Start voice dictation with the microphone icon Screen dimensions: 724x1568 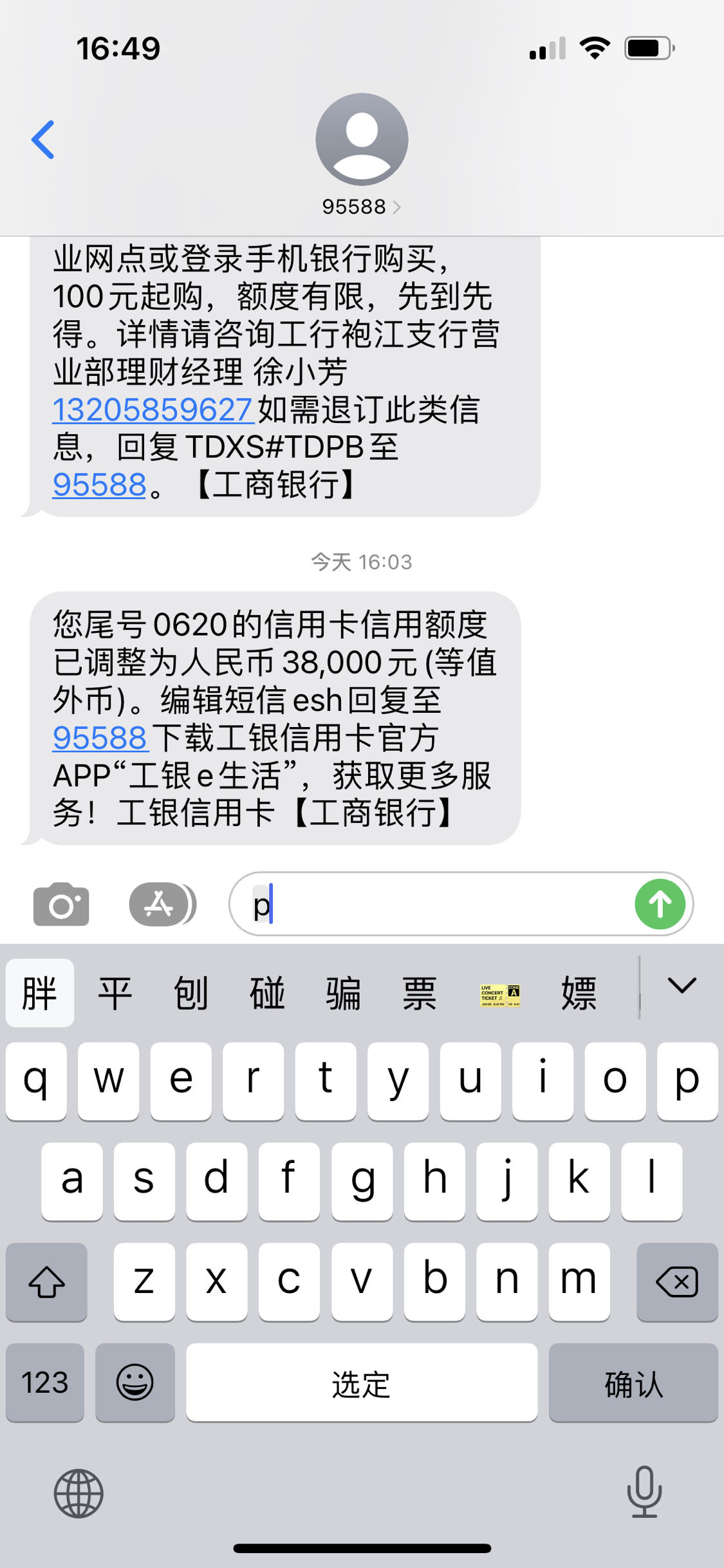pos(645,1493)
